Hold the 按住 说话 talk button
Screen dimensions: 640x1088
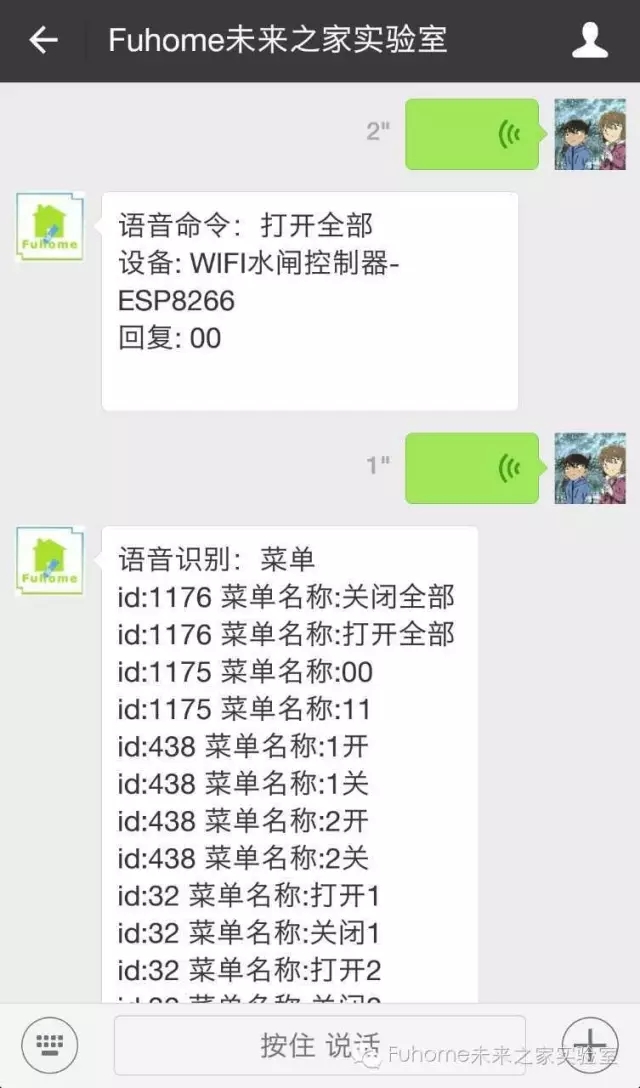click(x=320, y=1045)
